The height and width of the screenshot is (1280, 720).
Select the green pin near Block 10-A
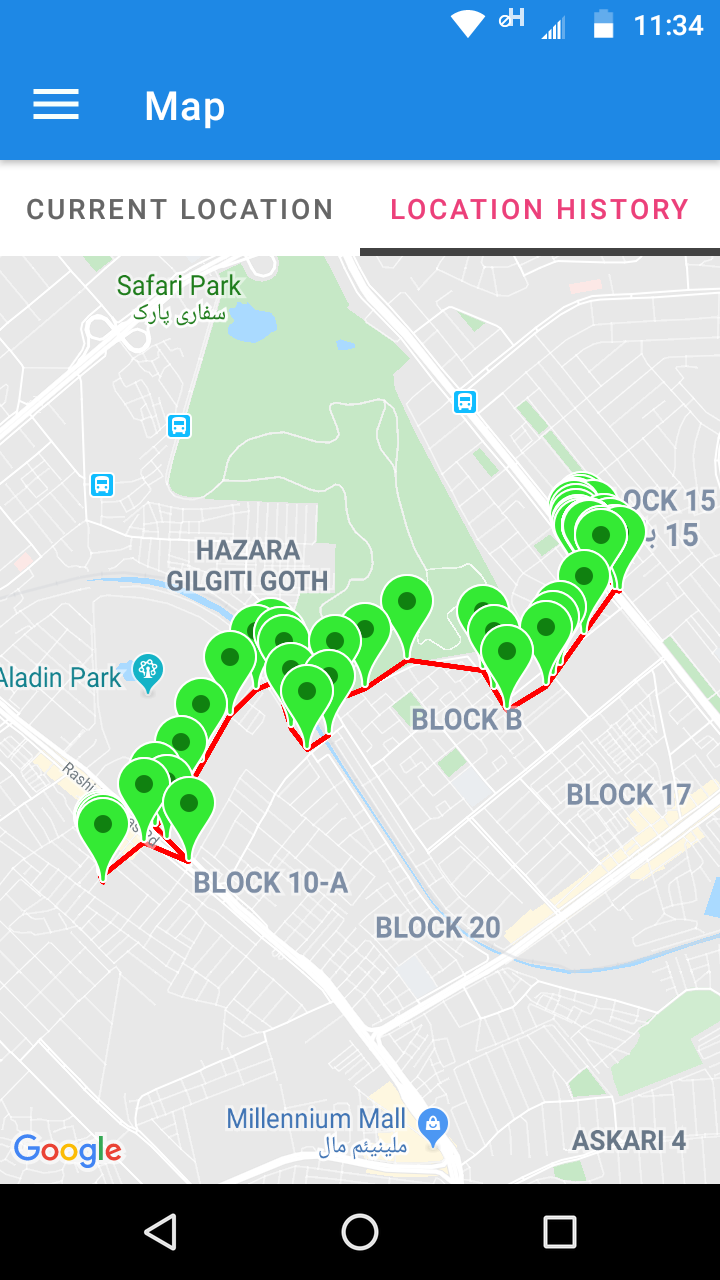[187, 807]
